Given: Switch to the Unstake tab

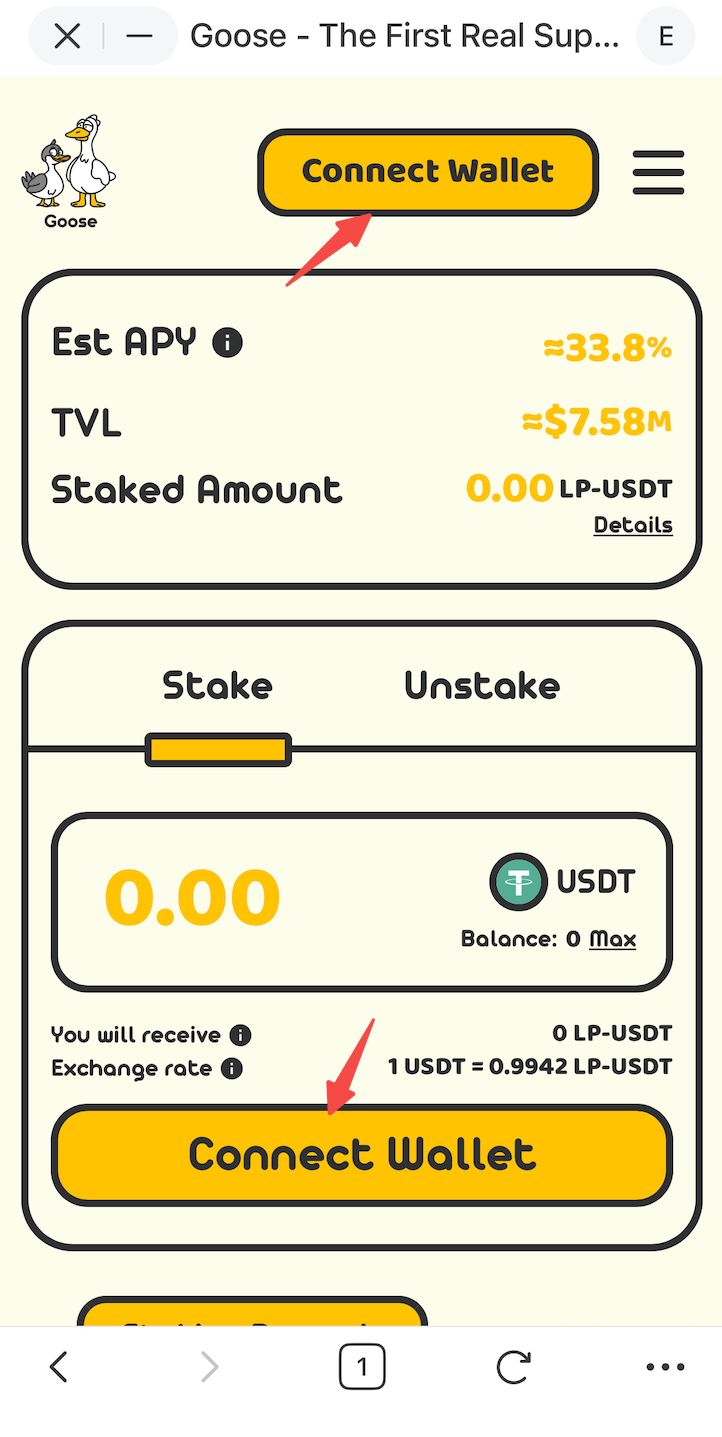Looking at the screenshot, I should coord(482,686).
